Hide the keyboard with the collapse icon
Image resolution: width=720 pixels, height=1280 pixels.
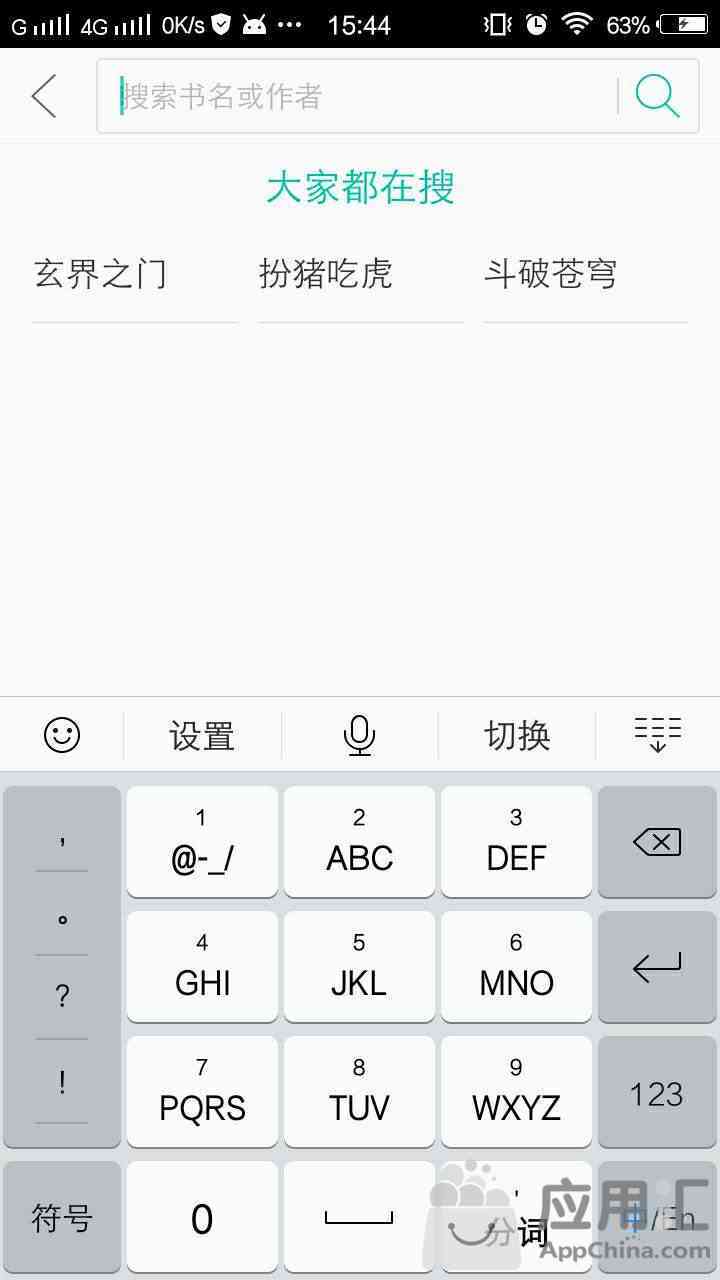pyautogui.click(x=657, y=735)
